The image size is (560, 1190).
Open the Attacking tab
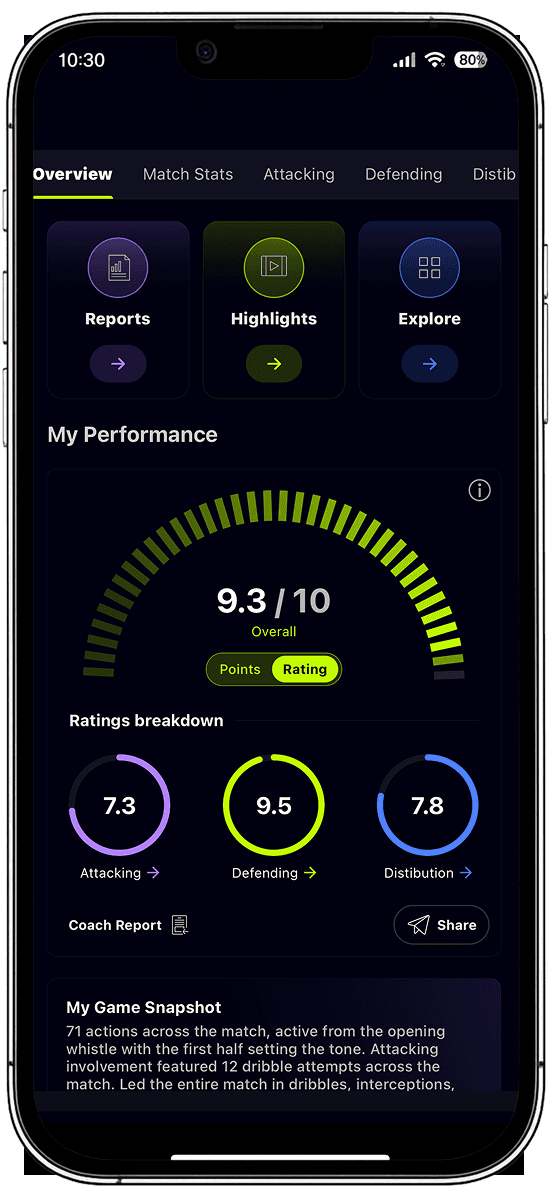(299, 174)
